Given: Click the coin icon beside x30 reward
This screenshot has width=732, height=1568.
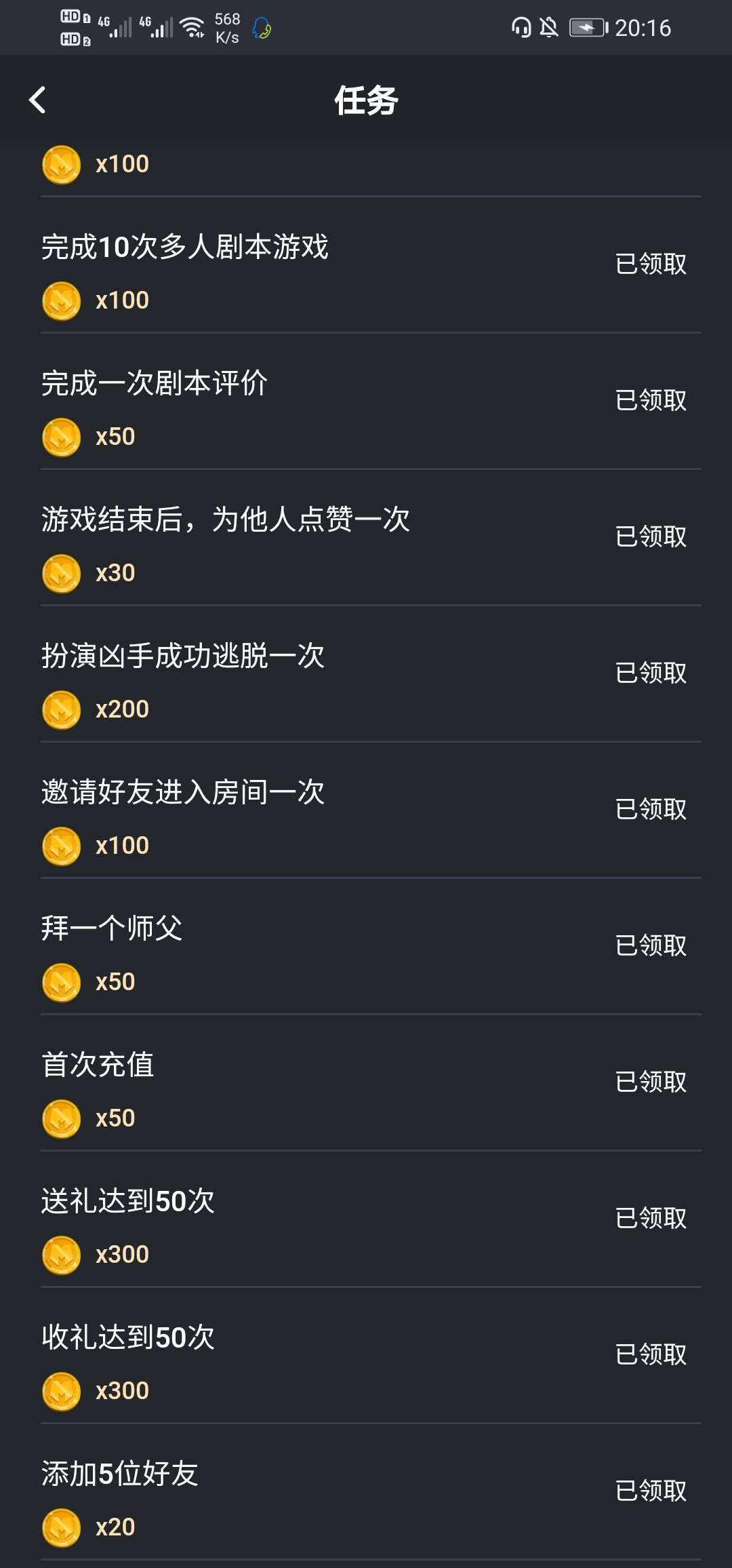Looking at the screenshot, I should [62, 572].
